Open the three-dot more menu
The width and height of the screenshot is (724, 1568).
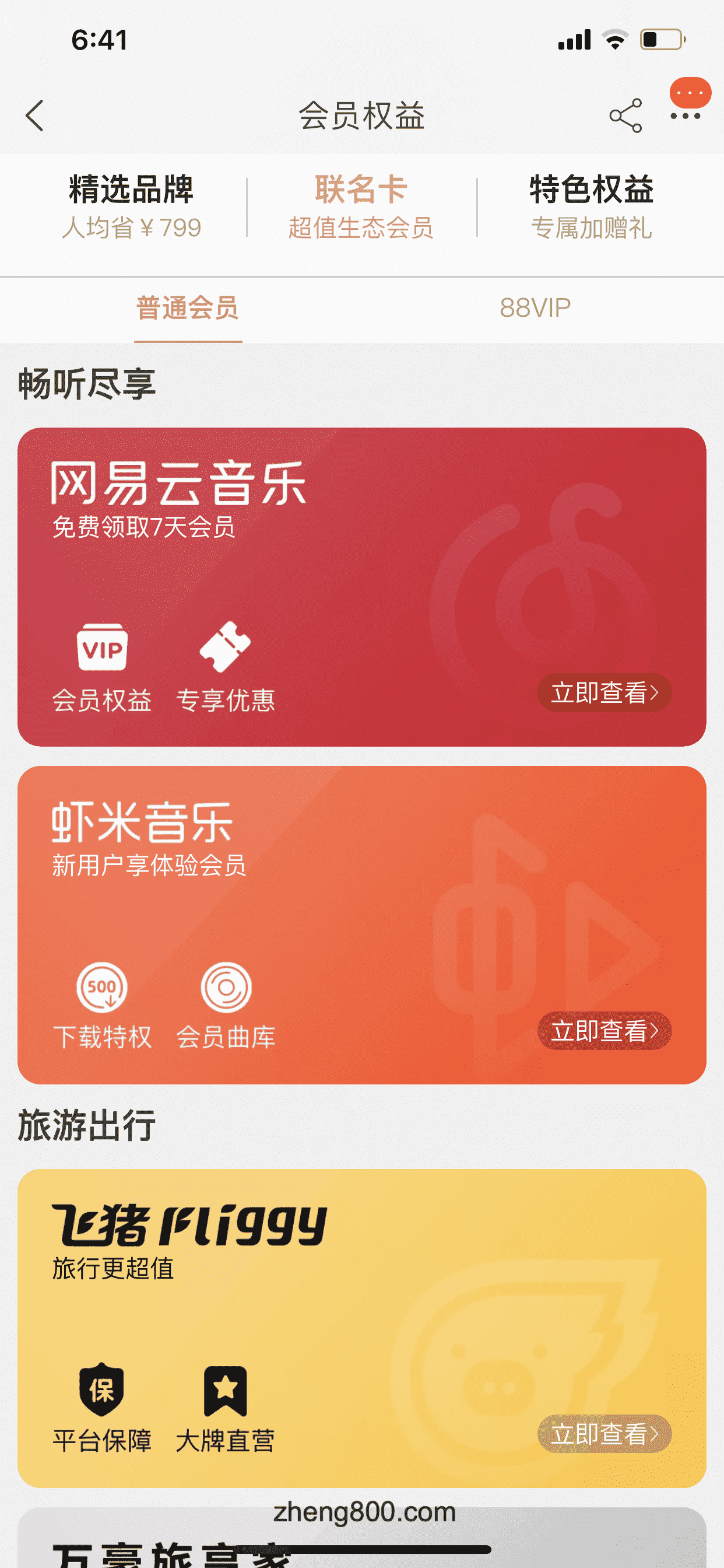pos(685,116)
